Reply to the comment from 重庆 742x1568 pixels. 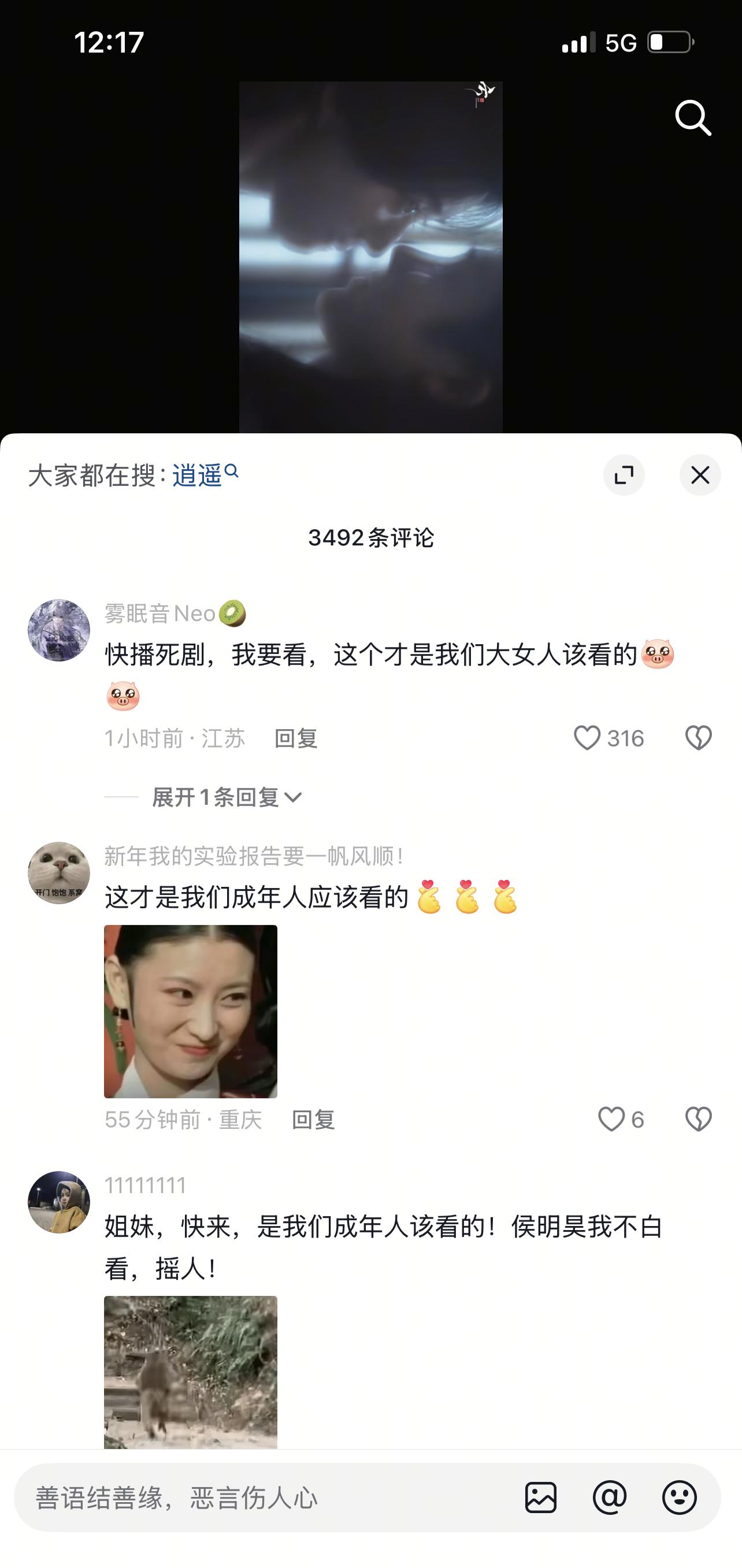pyautogui.click(x=313, y=1120)
